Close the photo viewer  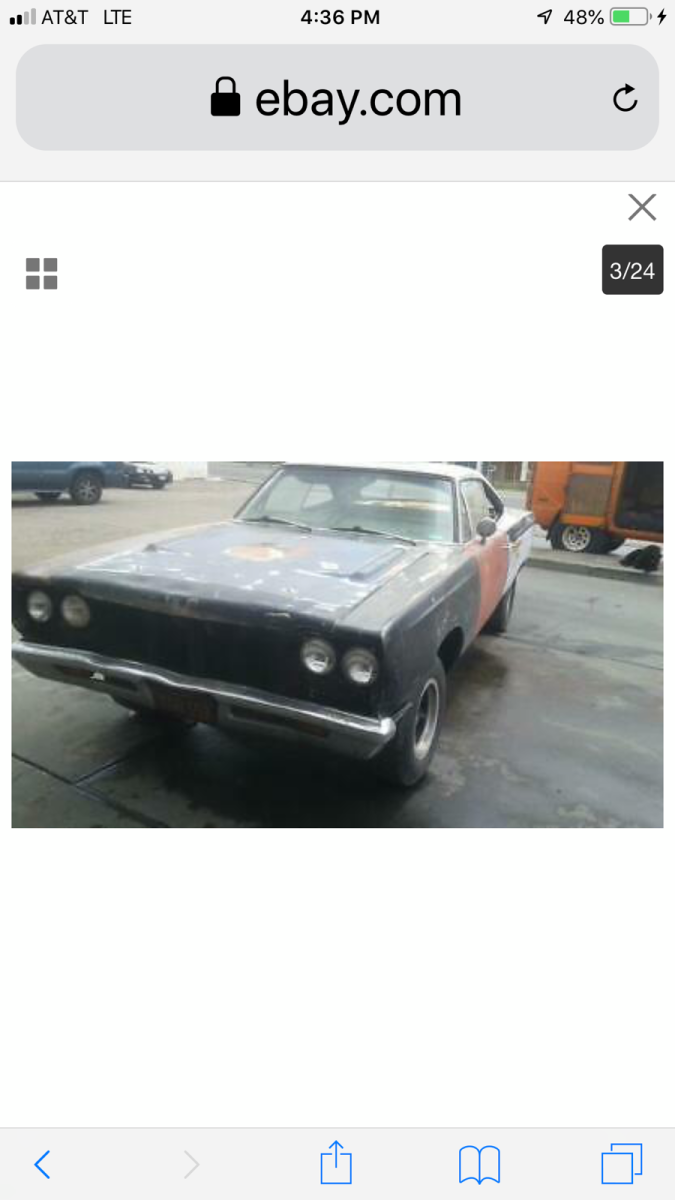point(642,207)
